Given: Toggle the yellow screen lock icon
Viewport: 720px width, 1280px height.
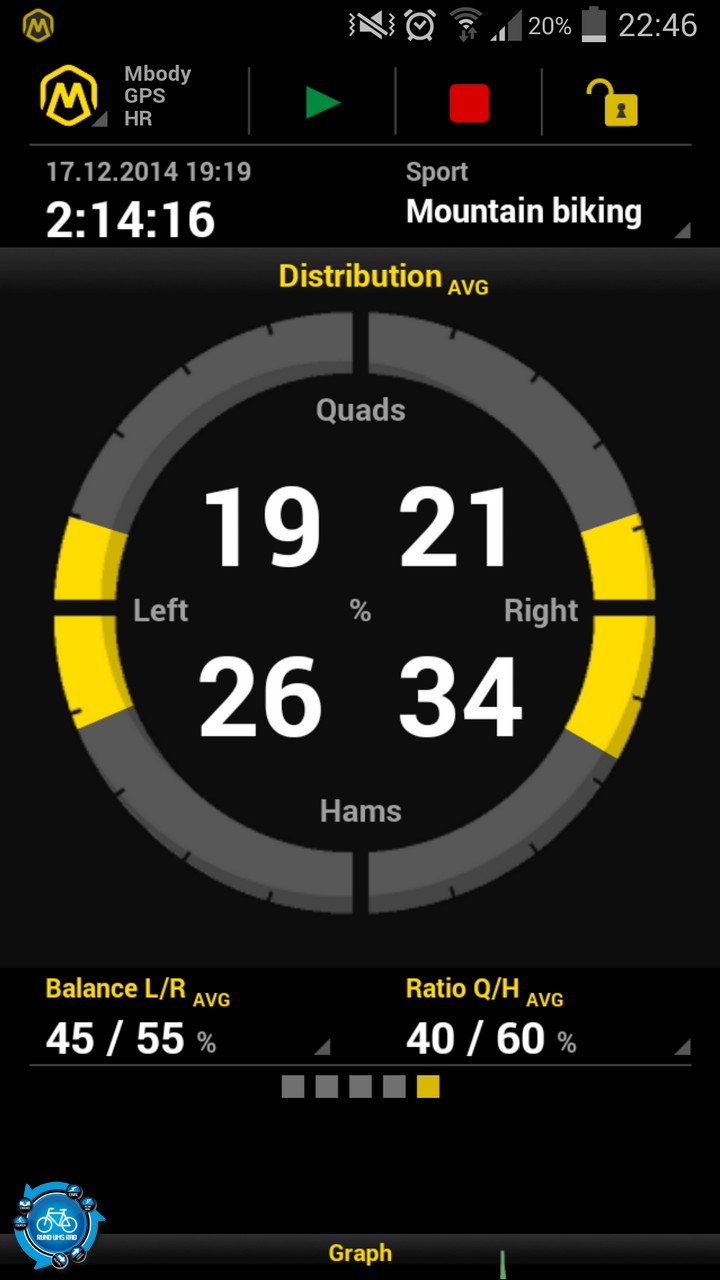Looking at the screenshot, I should coord(612,102).
